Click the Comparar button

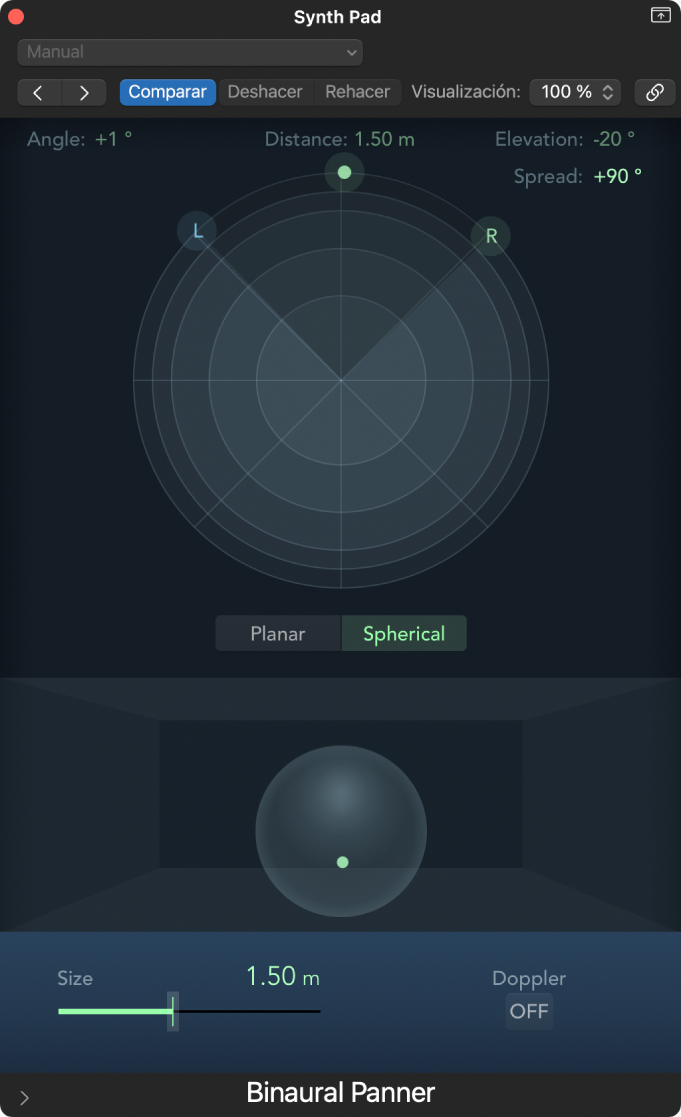[x=167, y=92]
